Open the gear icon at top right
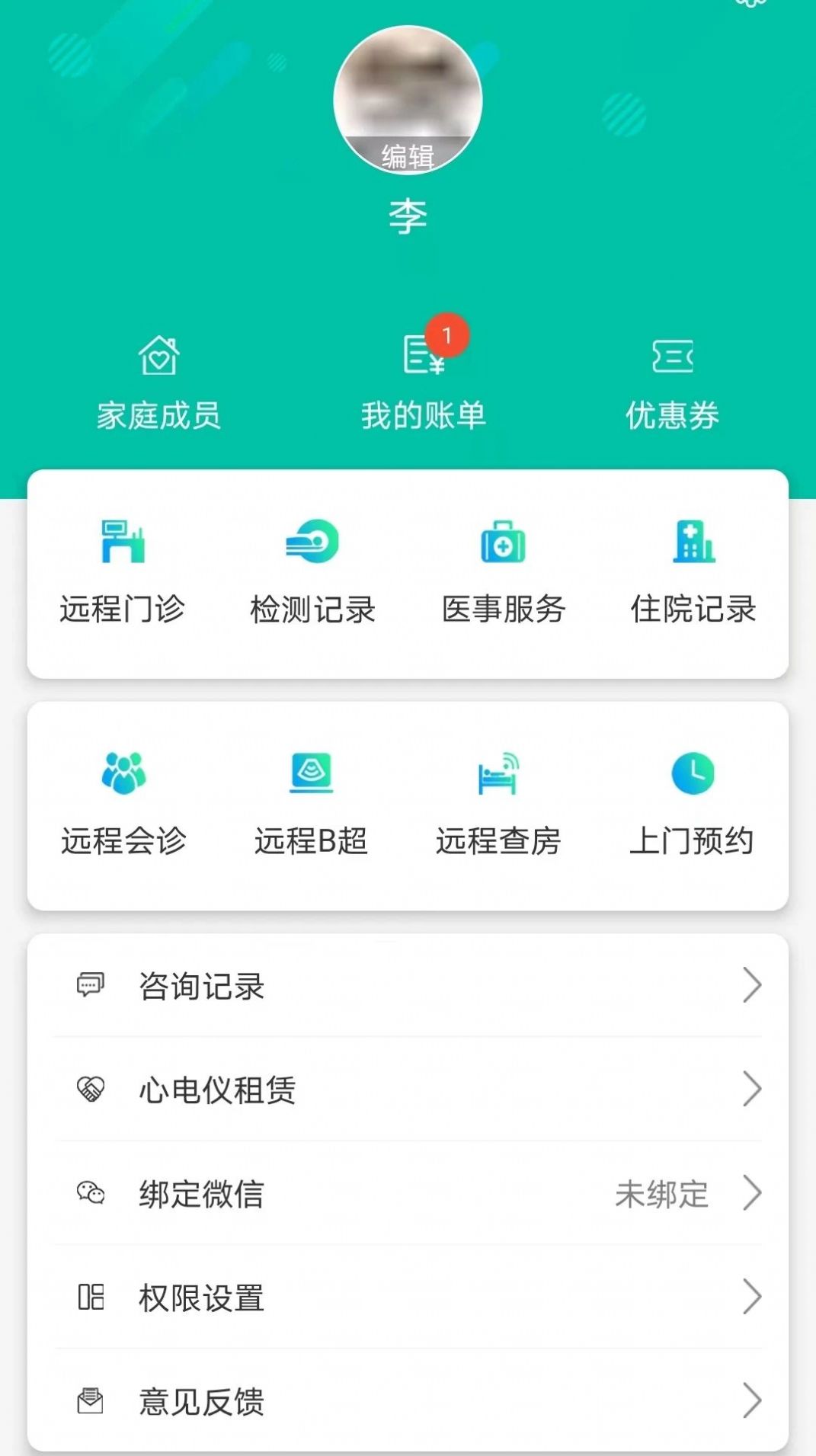The image size is (816, 1456). pos(750,6)
